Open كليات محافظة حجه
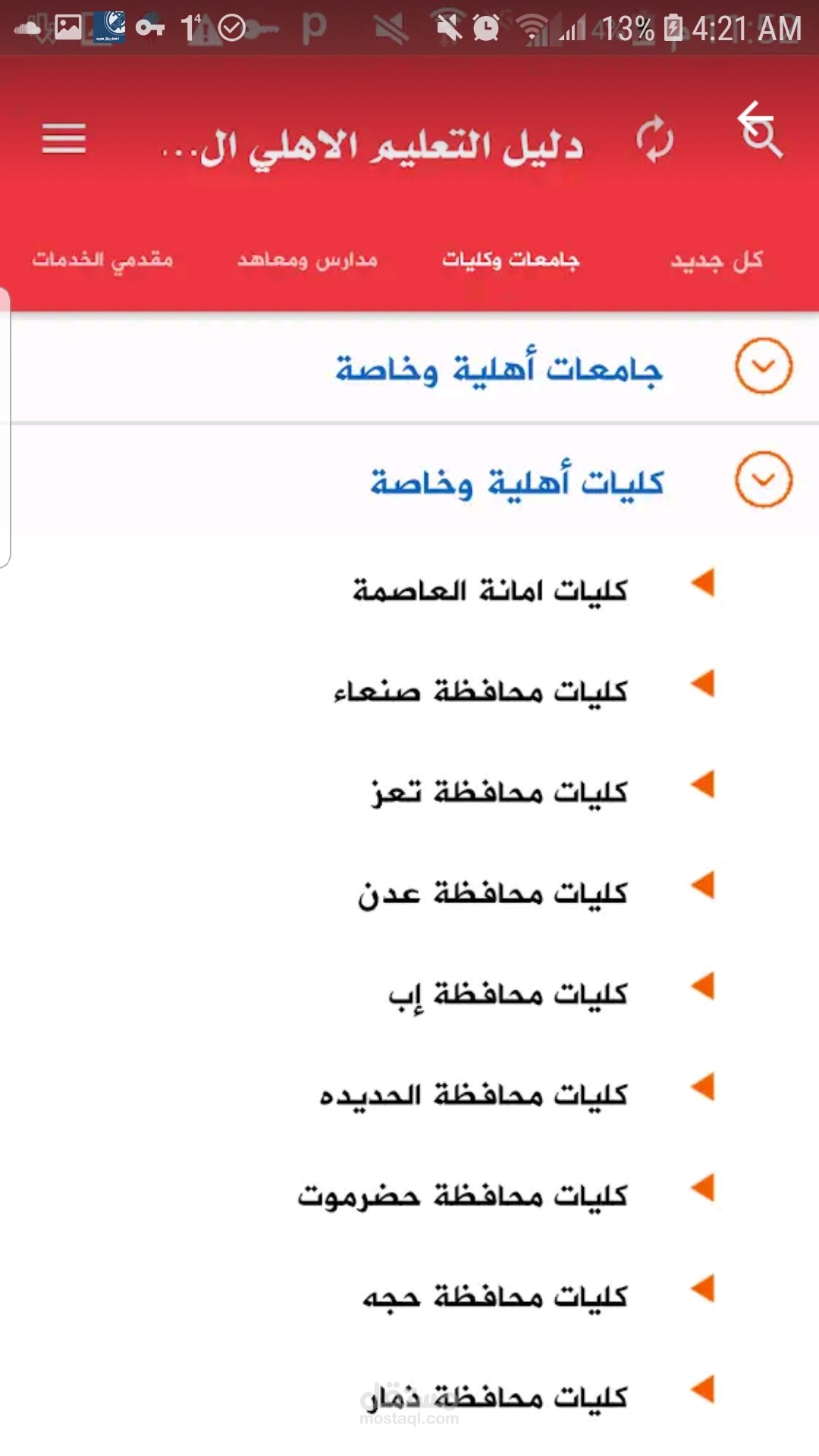The image size is (819, 1456). [495, 1295]
